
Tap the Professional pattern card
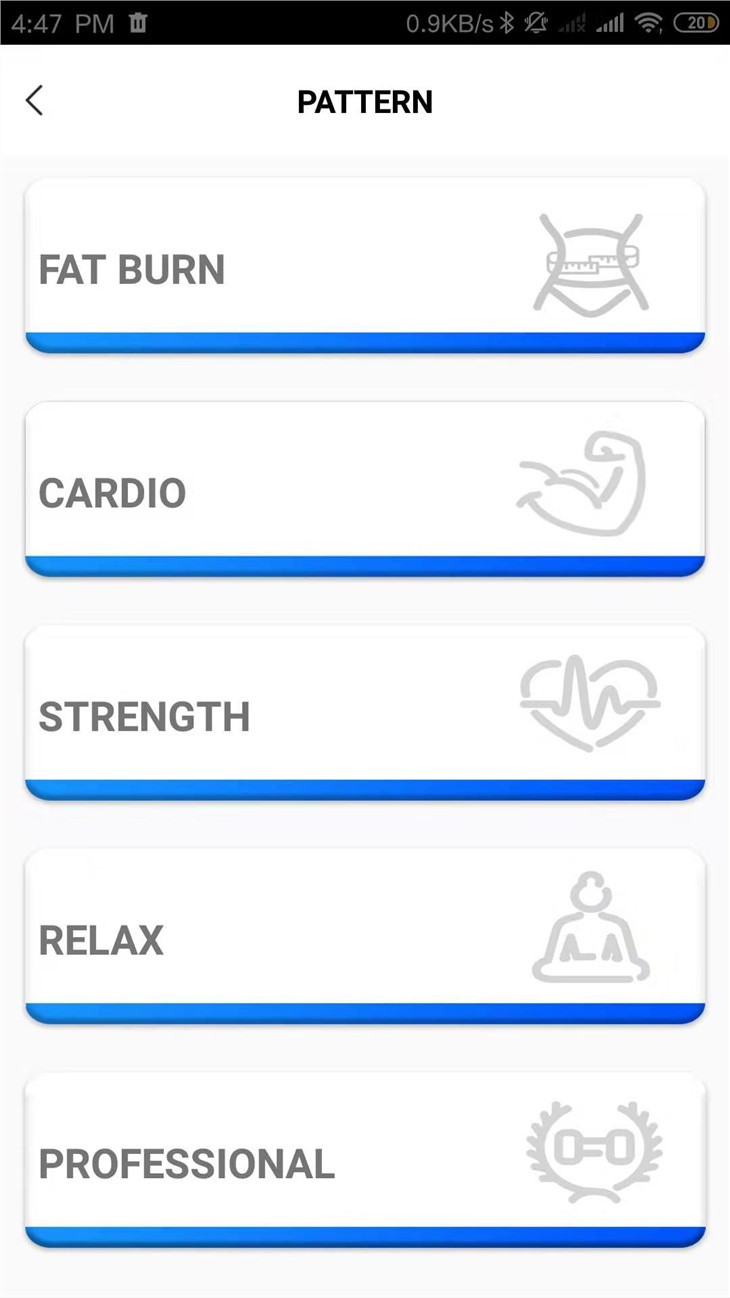(365, 1161)
